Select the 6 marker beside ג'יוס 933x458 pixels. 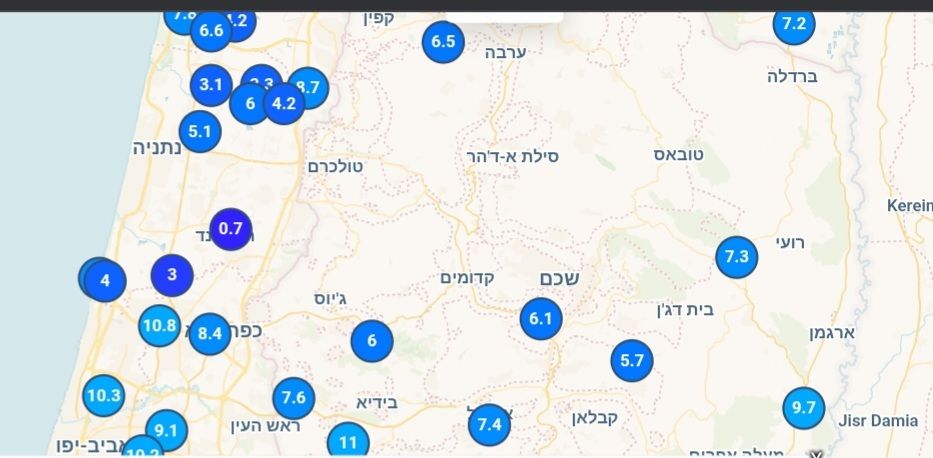pyautogui.click(x=372, y=341)
